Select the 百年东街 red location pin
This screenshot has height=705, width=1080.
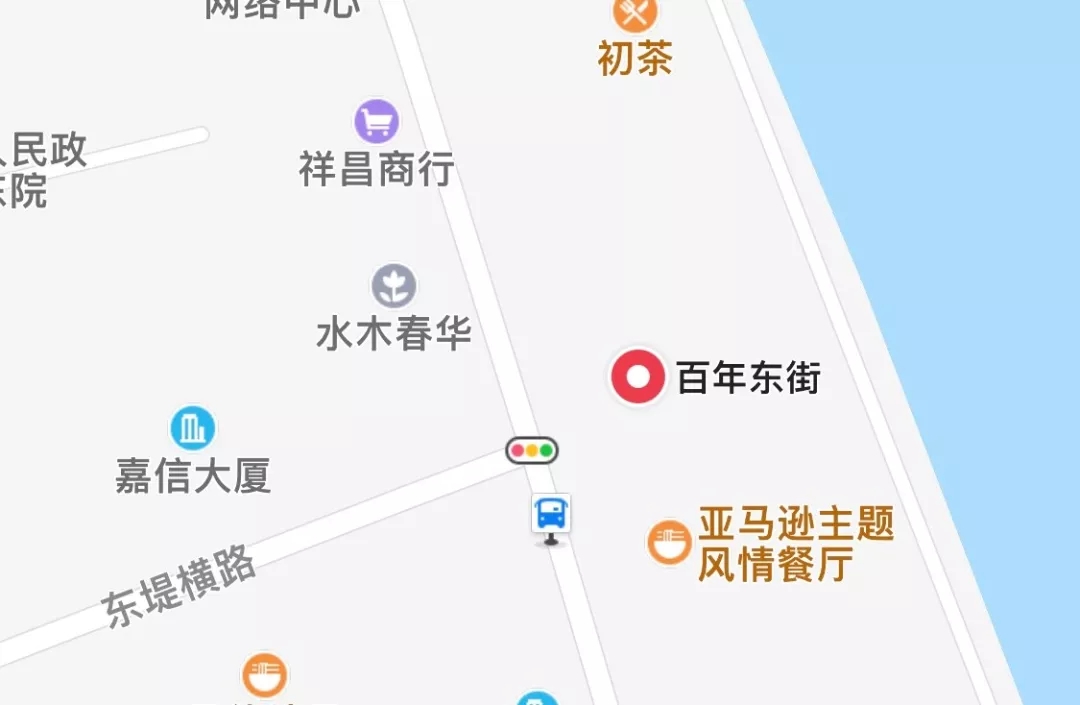638,377
